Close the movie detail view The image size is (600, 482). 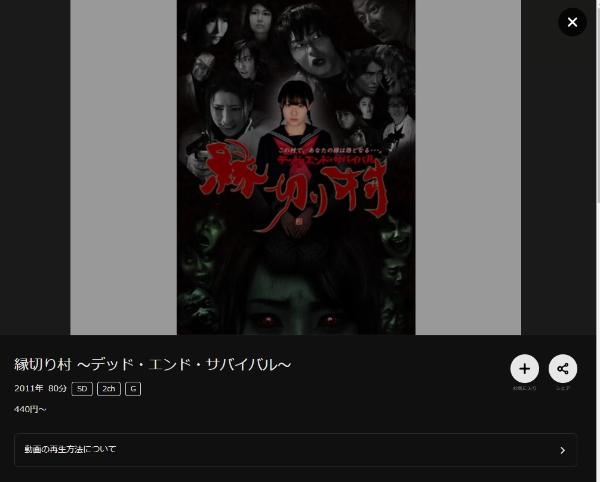click(x=572, y=22)
